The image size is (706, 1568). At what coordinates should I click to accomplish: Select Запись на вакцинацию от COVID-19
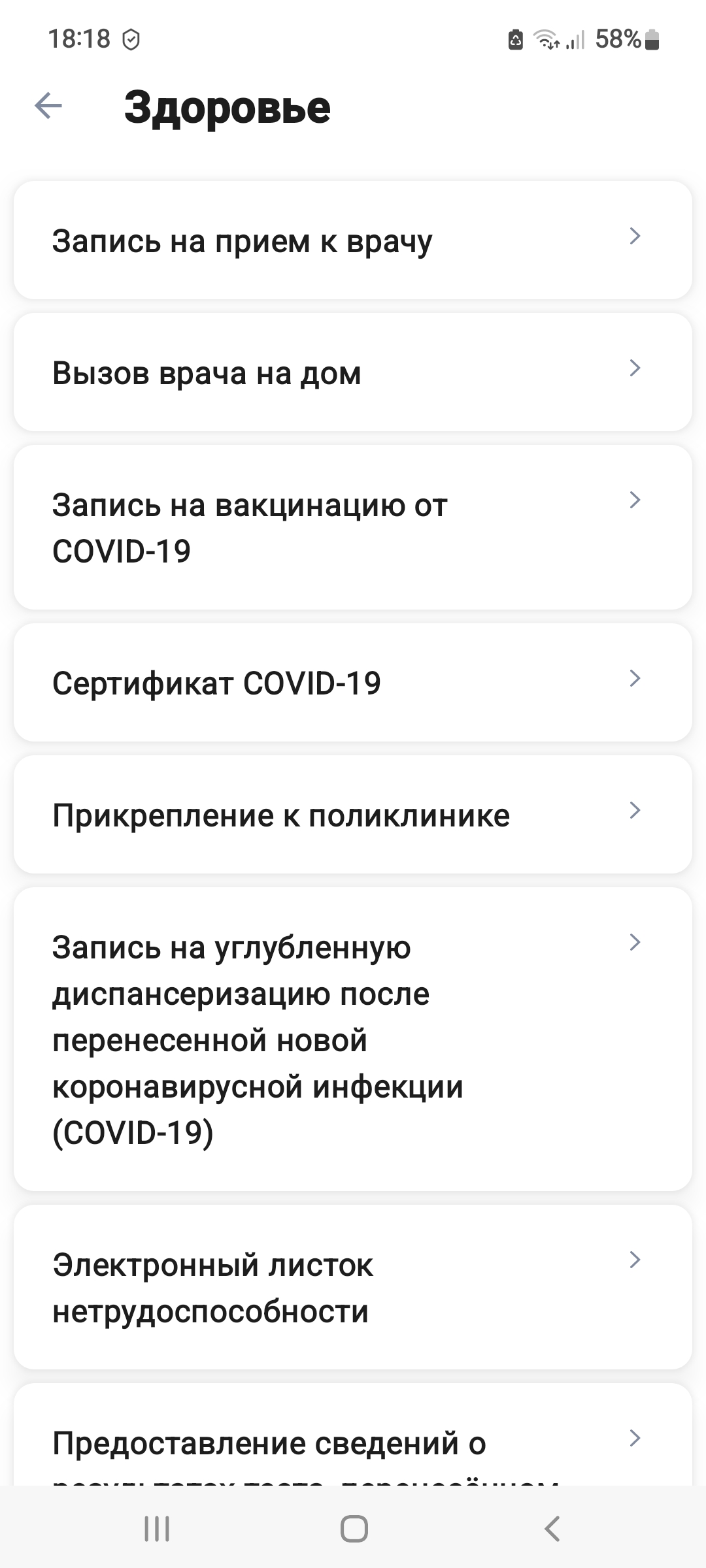click(353, 527)
